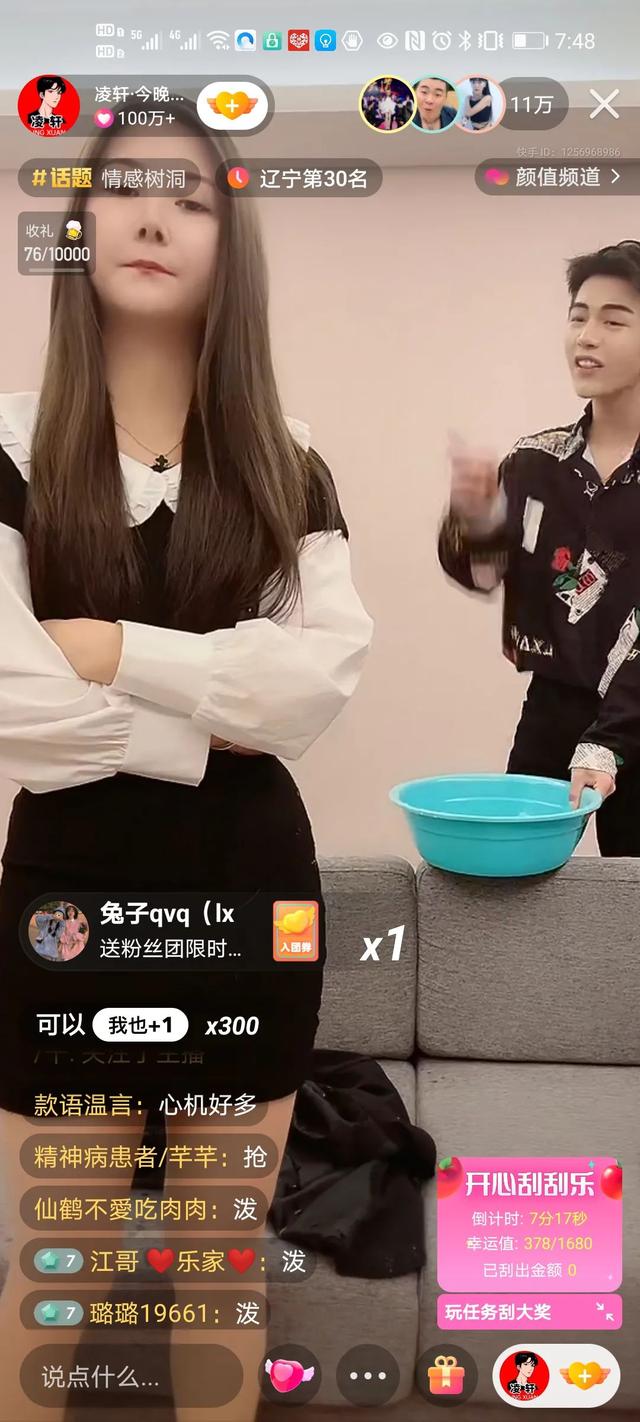Open the 颜值频道 channel
Screen dimensions: 640x1422
pos(553,177)
